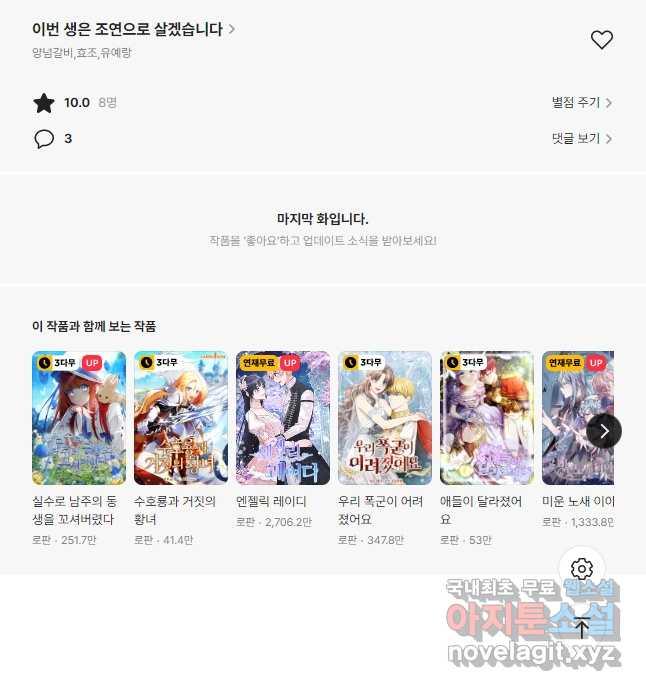Image resolution: width=646 pixels, height=691 pixels.
Task: Open 댓글 보기 comments
Action: coord(581,139)
